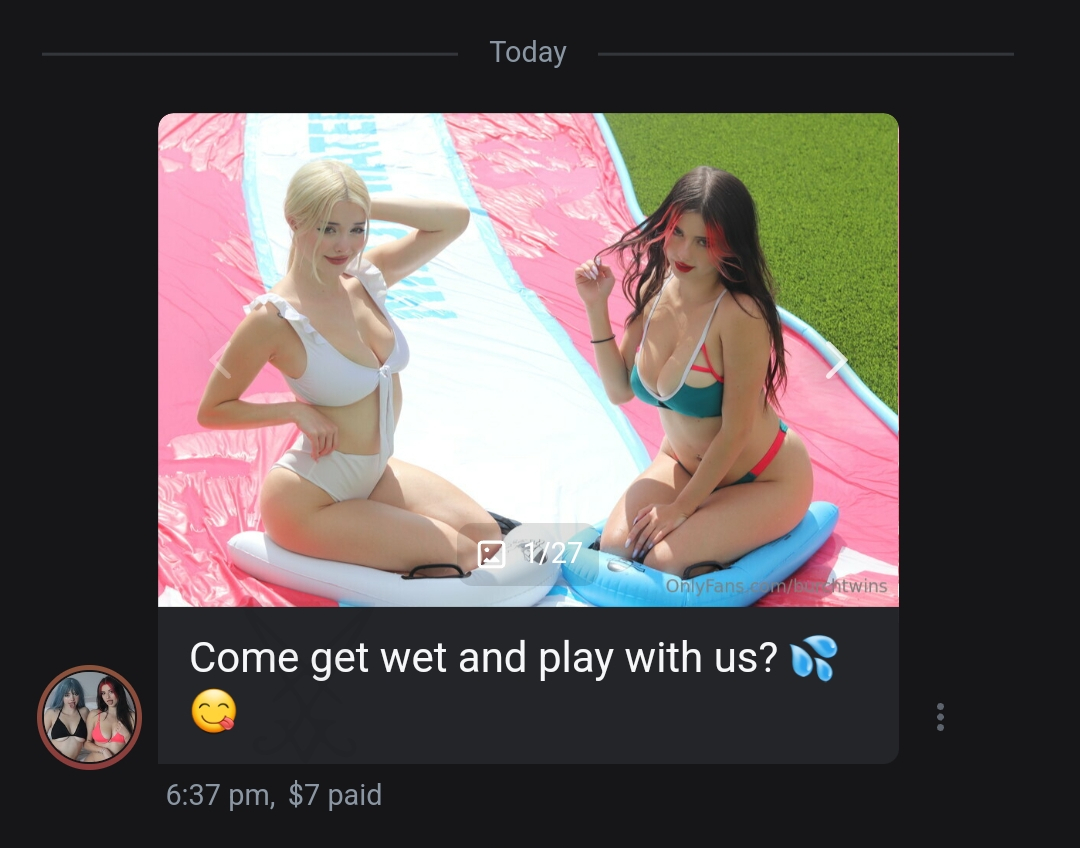Open the sender's profile avatar
Screen dimensions: 1080x848
coord(89,717)
